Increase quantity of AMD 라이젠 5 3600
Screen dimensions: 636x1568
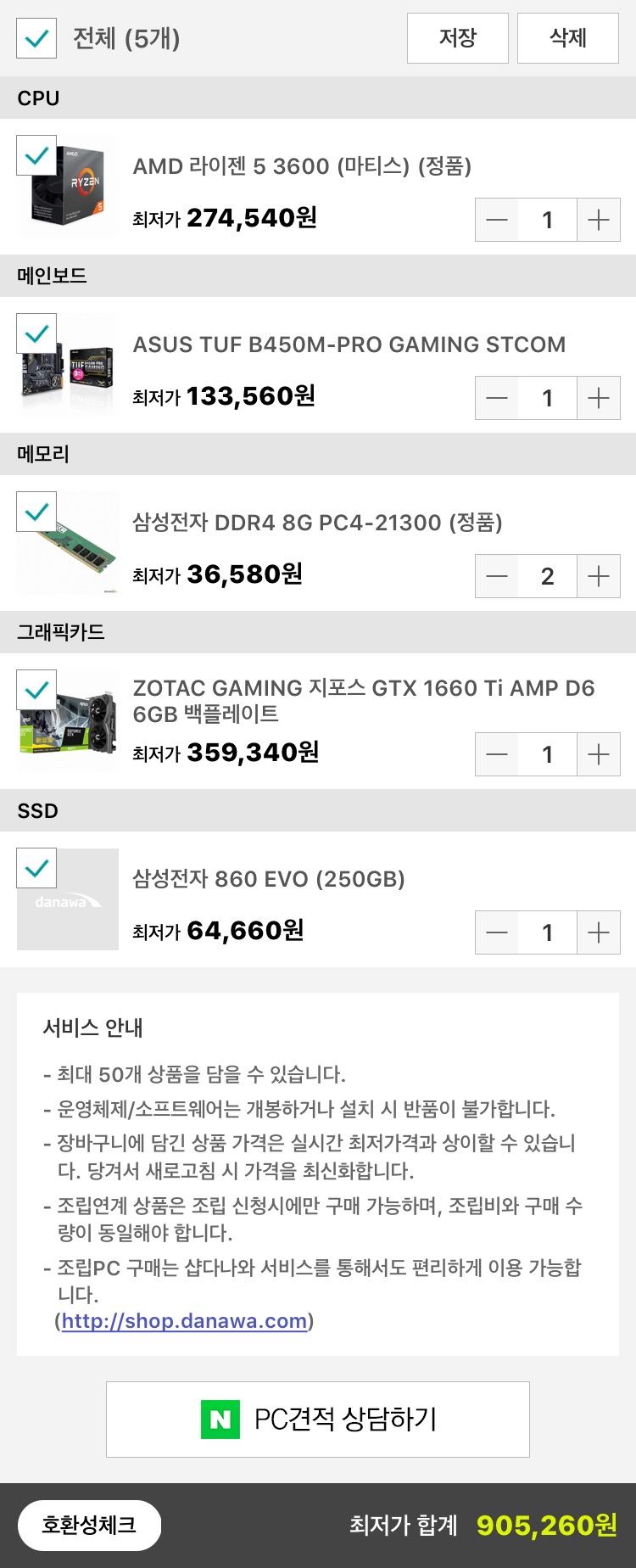tap(599, 221)
